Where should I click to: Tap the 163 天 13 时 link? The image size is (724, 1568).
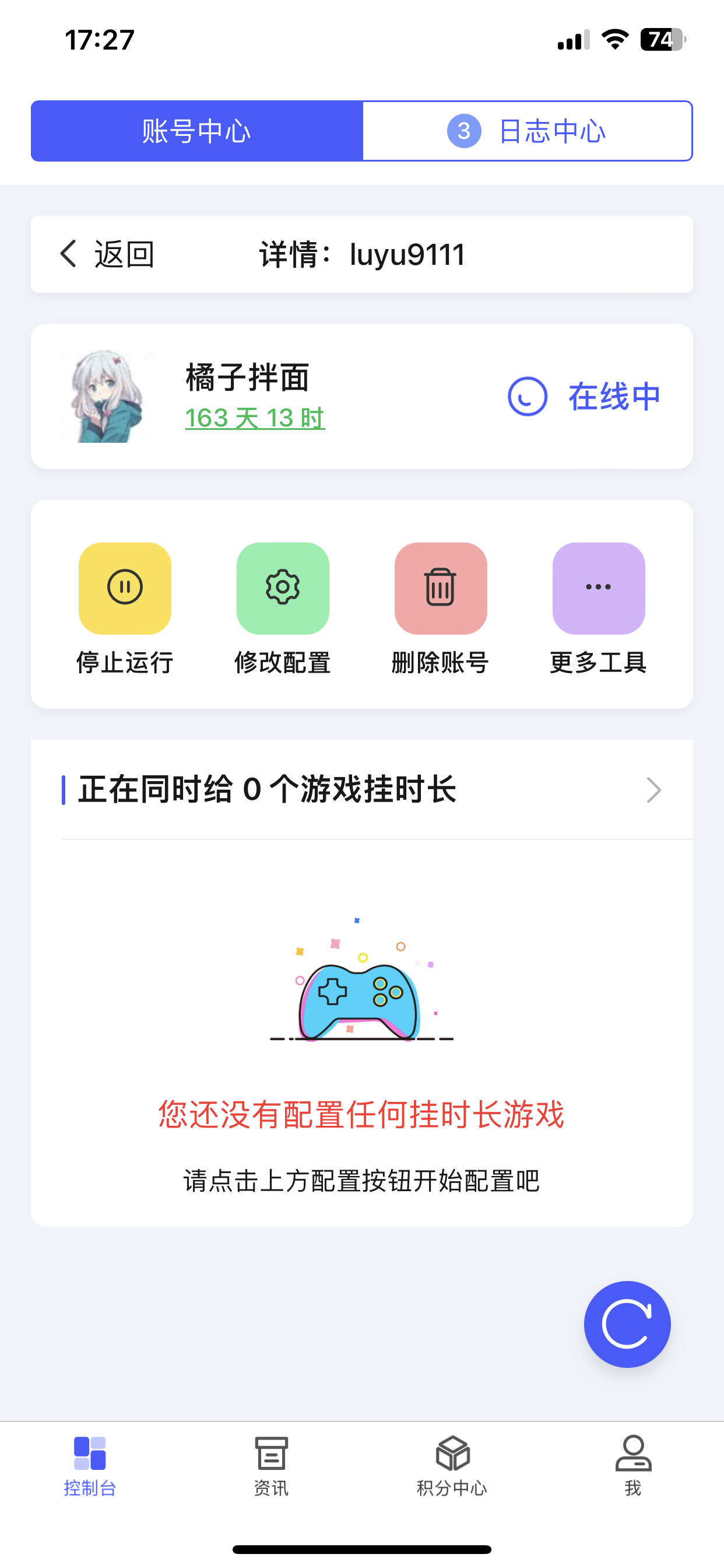pos(255,418)
